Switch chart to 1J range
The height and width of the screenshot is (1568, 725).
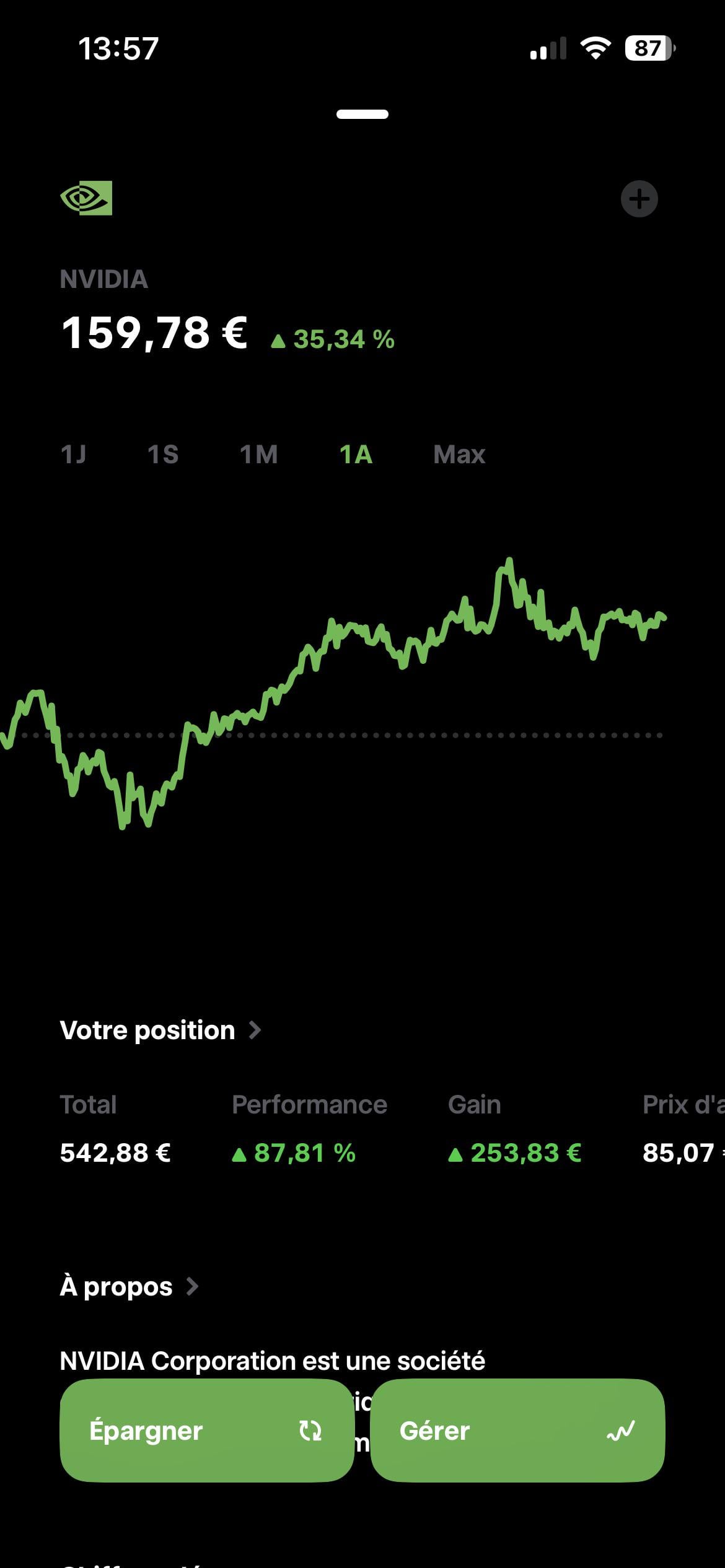coord(73,455)
